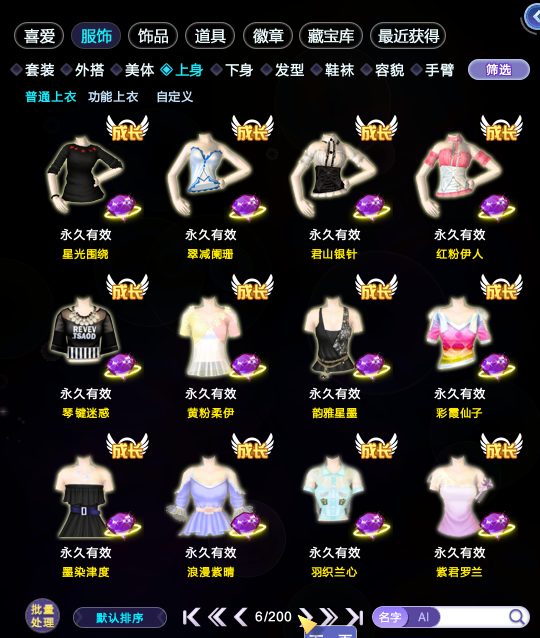
Task: Open 批量处理 batch processing
Action: [x=42, y=616]
